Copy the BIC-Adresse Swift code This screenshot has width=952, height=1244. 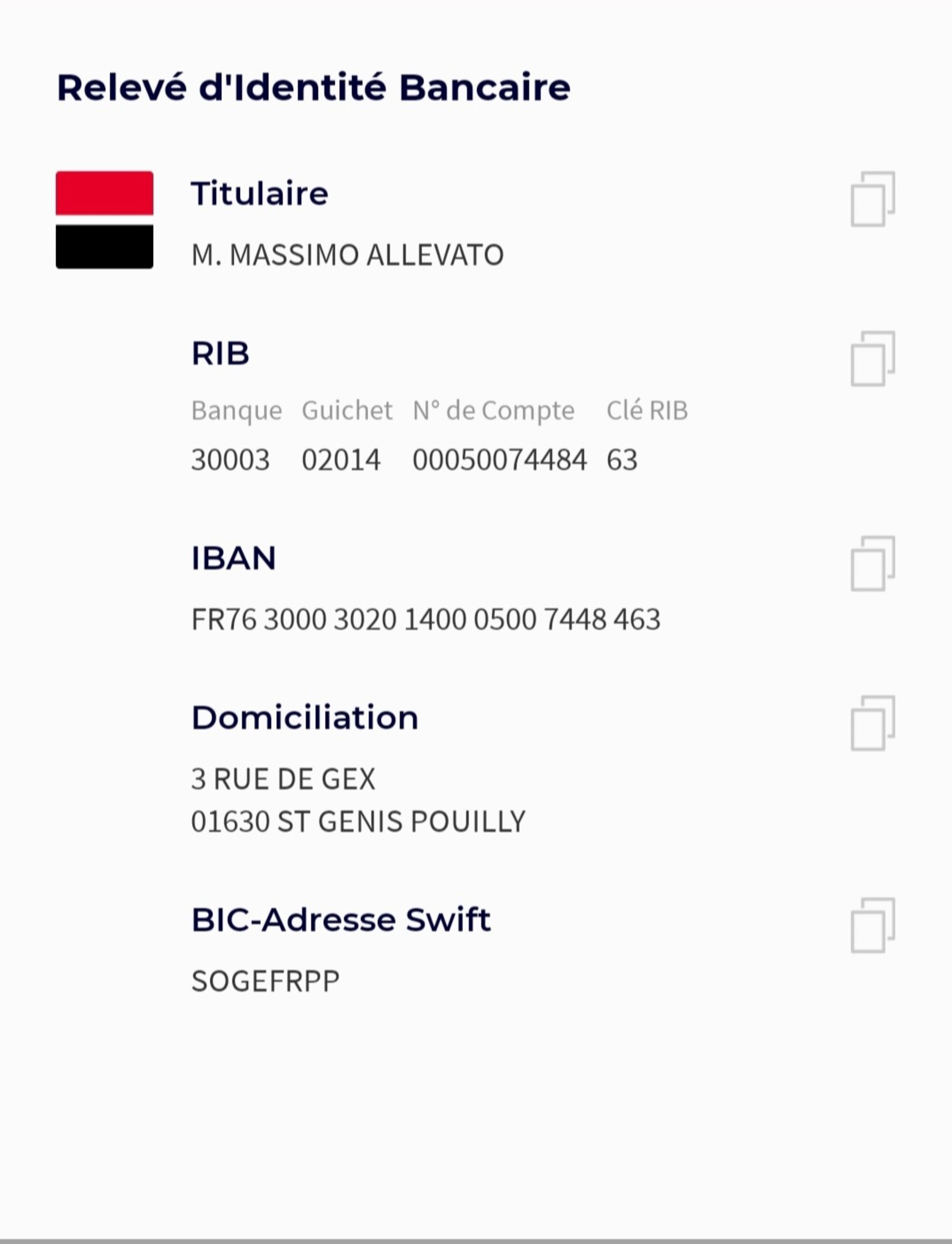click(x=872, y=926)
